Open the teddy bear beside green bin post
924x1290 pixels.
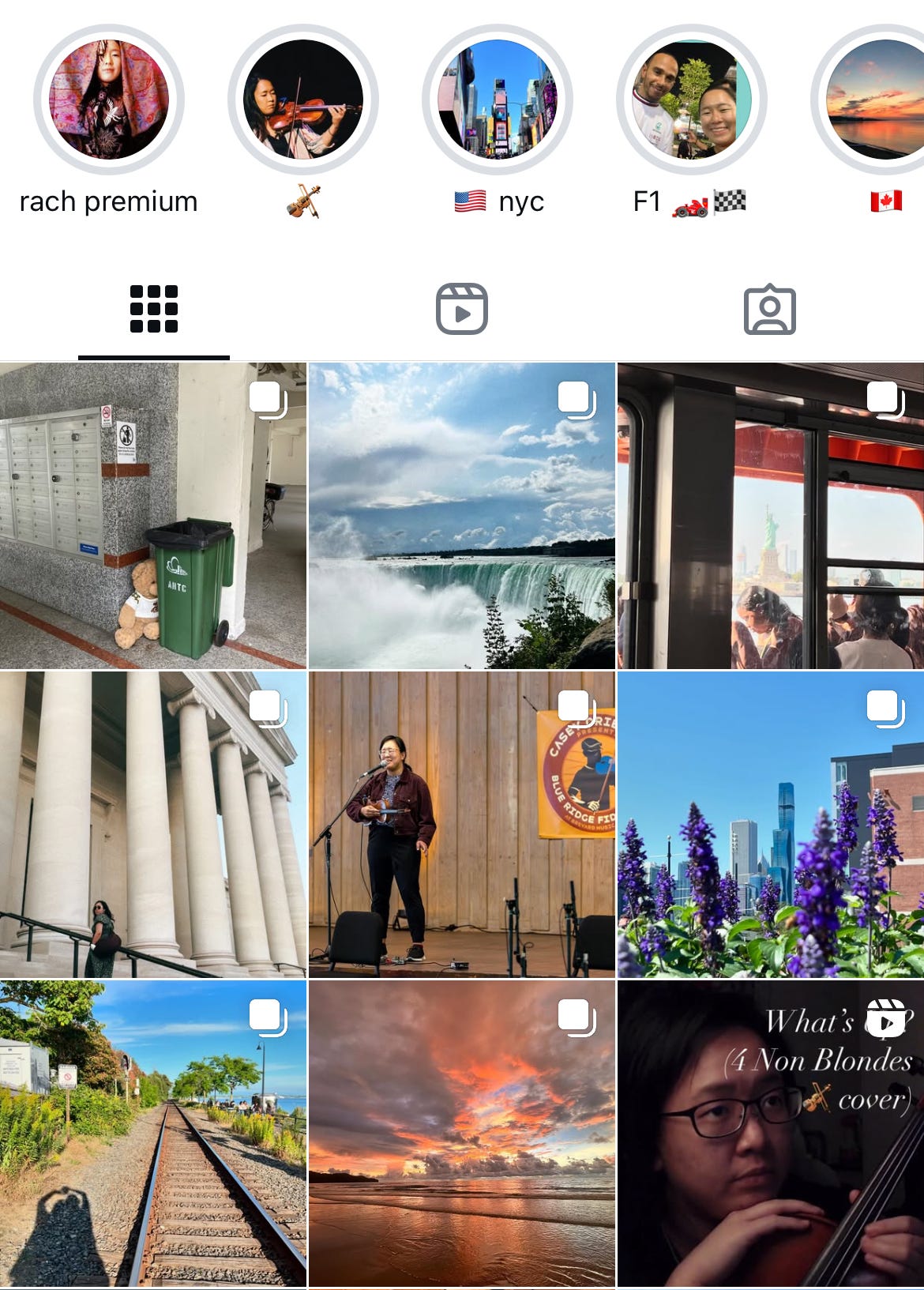153,516
